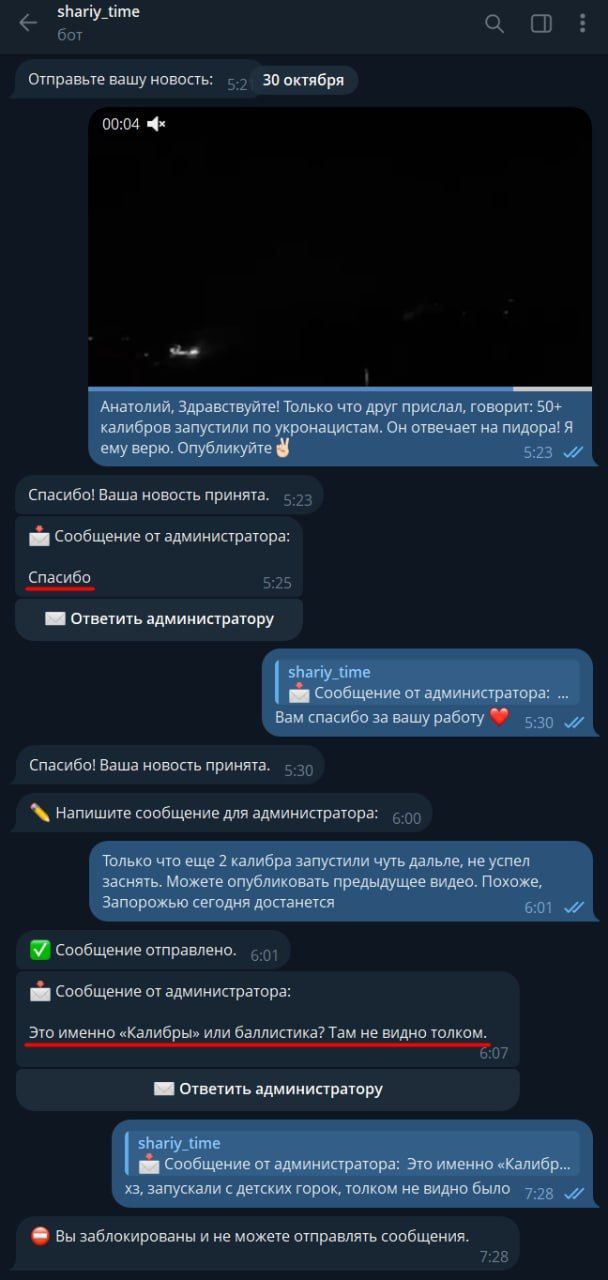Jump to quoted message in 'Вам спасибо' reply
This screenshot has width=608, height=1280.
pyautogui.click(x=427, y=682)
